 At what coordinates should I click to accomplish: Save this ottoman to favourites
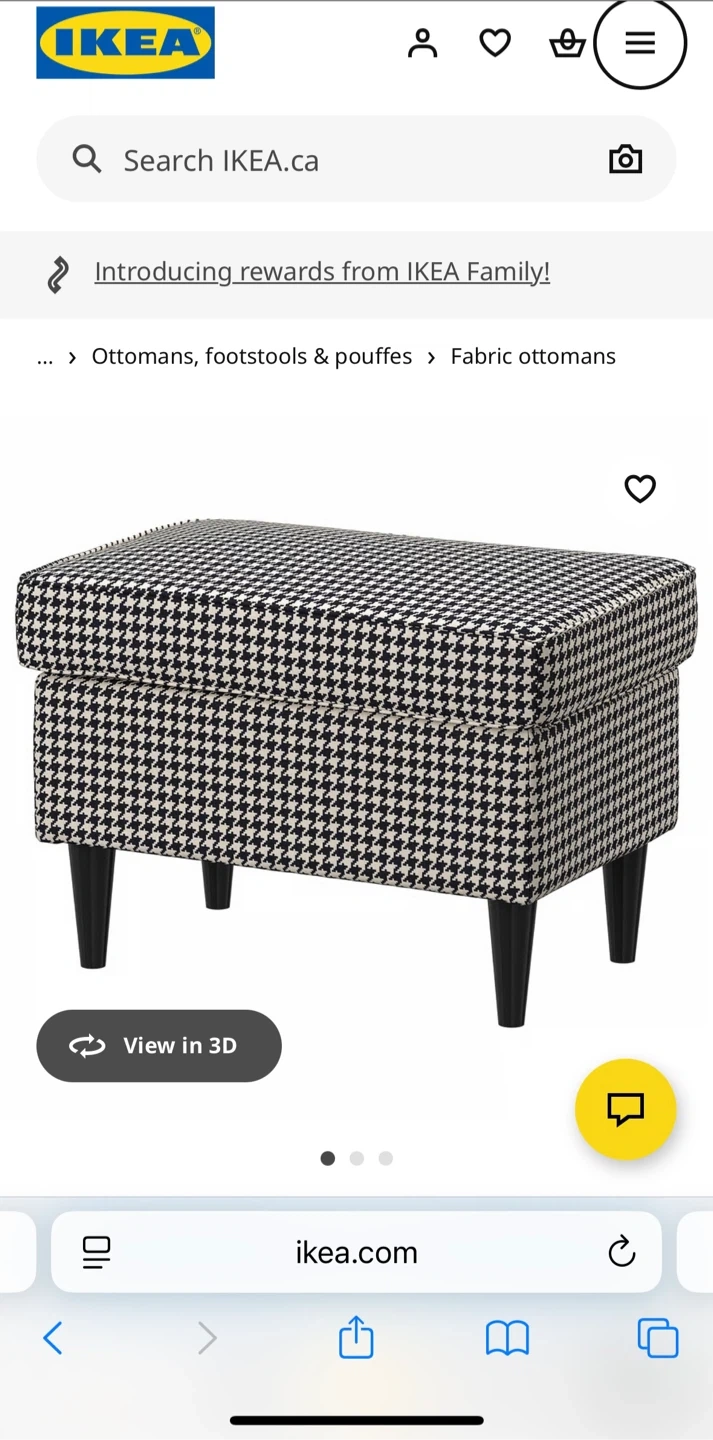[x=640, y=489]
